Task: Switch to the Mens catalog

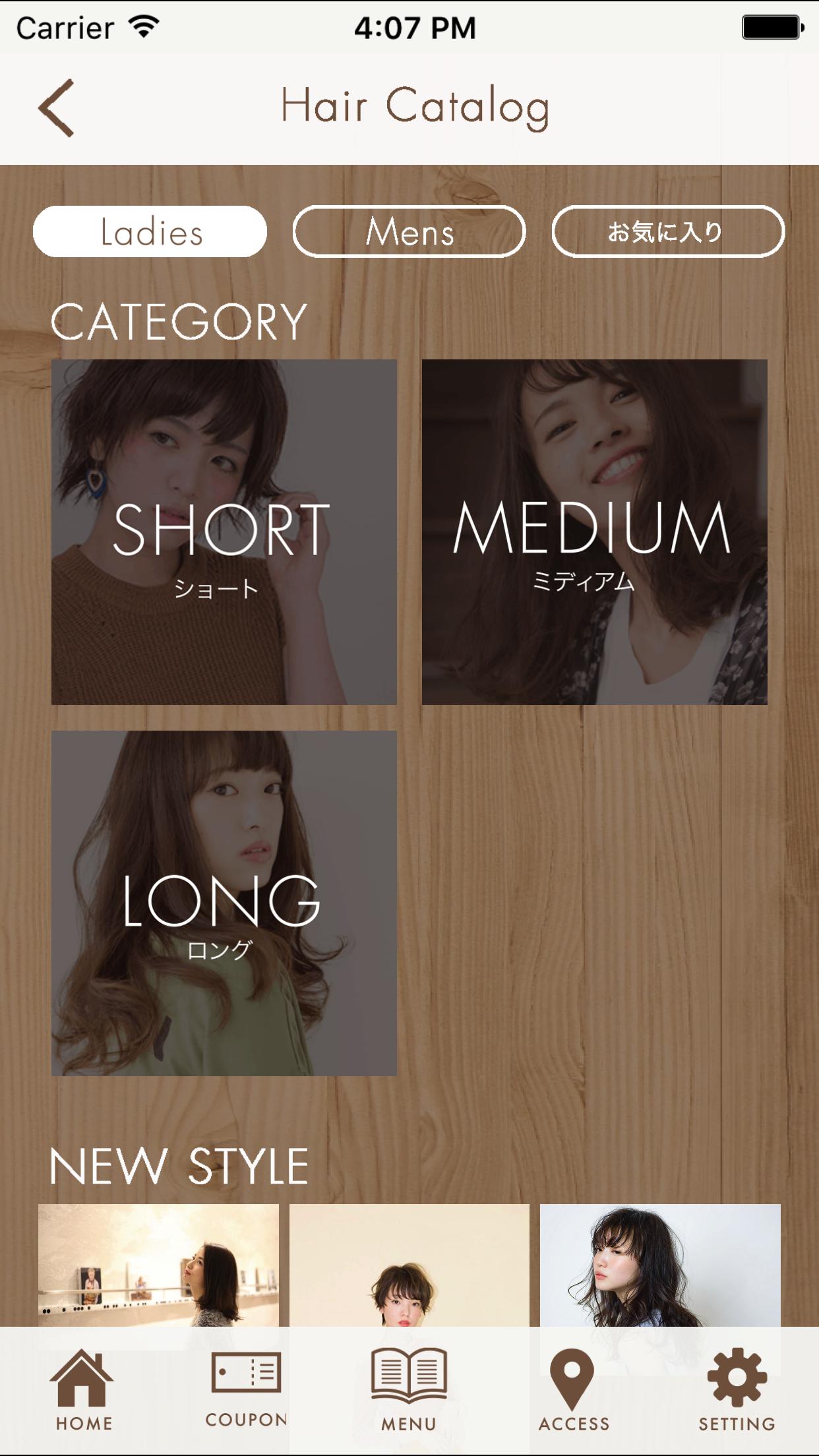Action: [409, 231]
